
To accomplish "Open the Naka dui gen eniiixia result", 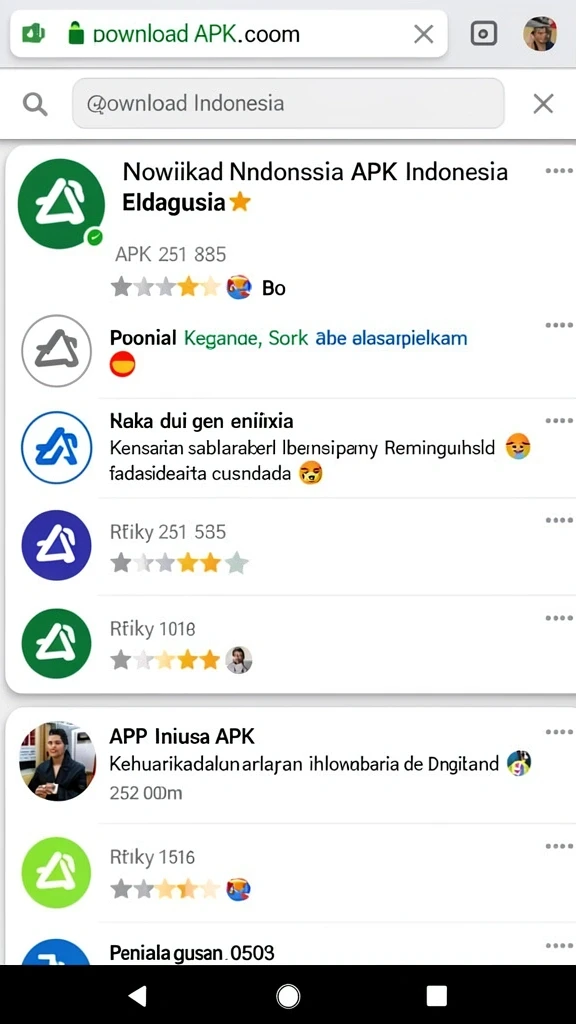I will (x=288, y=447).
